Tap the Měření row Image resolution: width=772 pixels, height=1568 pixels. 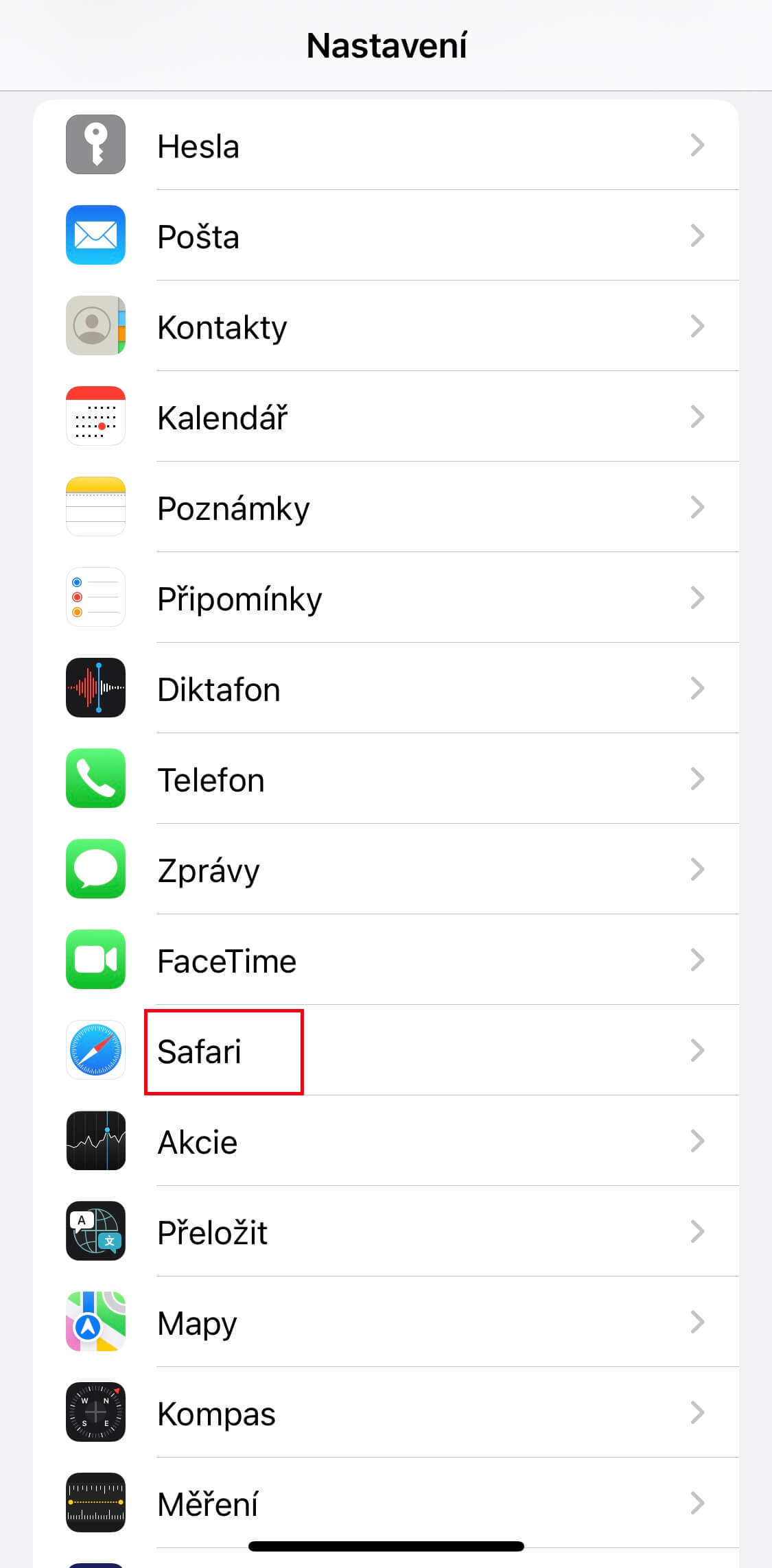[x=386, y=1504]
